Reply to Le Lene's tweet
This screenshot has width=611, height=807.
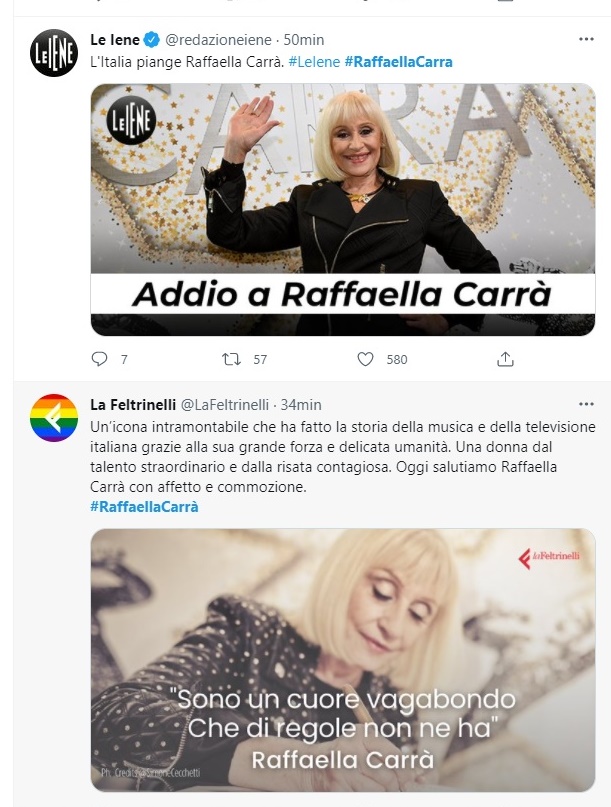pyautogui.click(x=99, y=359)
